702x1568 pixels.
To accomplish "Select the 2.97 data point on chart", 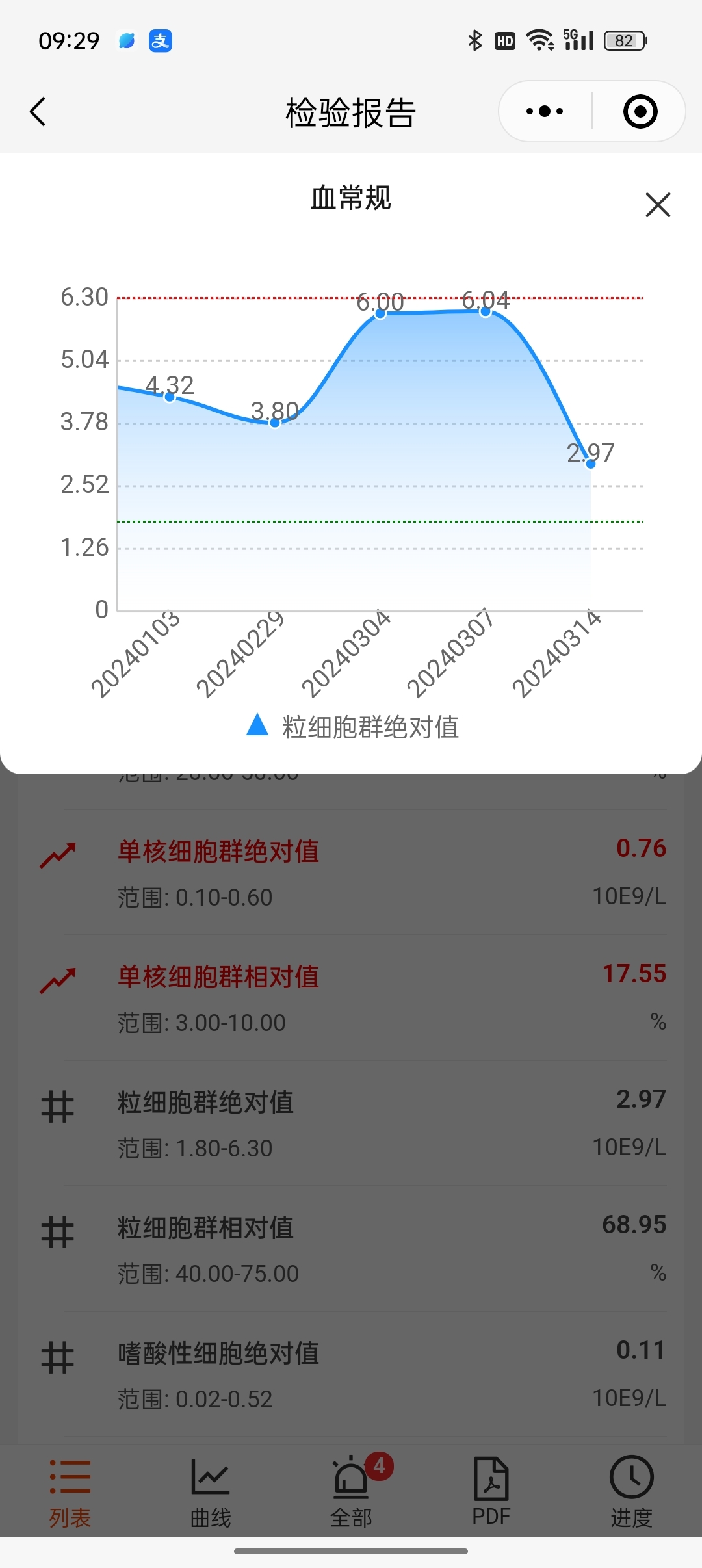I will tap(591, 464).
